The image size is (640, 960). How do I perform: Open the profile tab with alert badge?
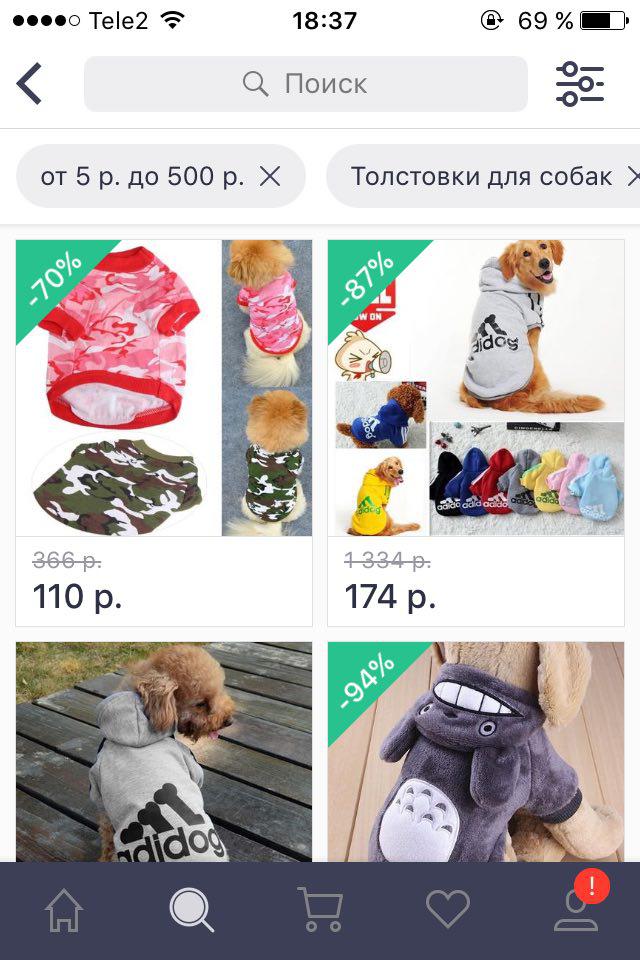coord(575,910)
